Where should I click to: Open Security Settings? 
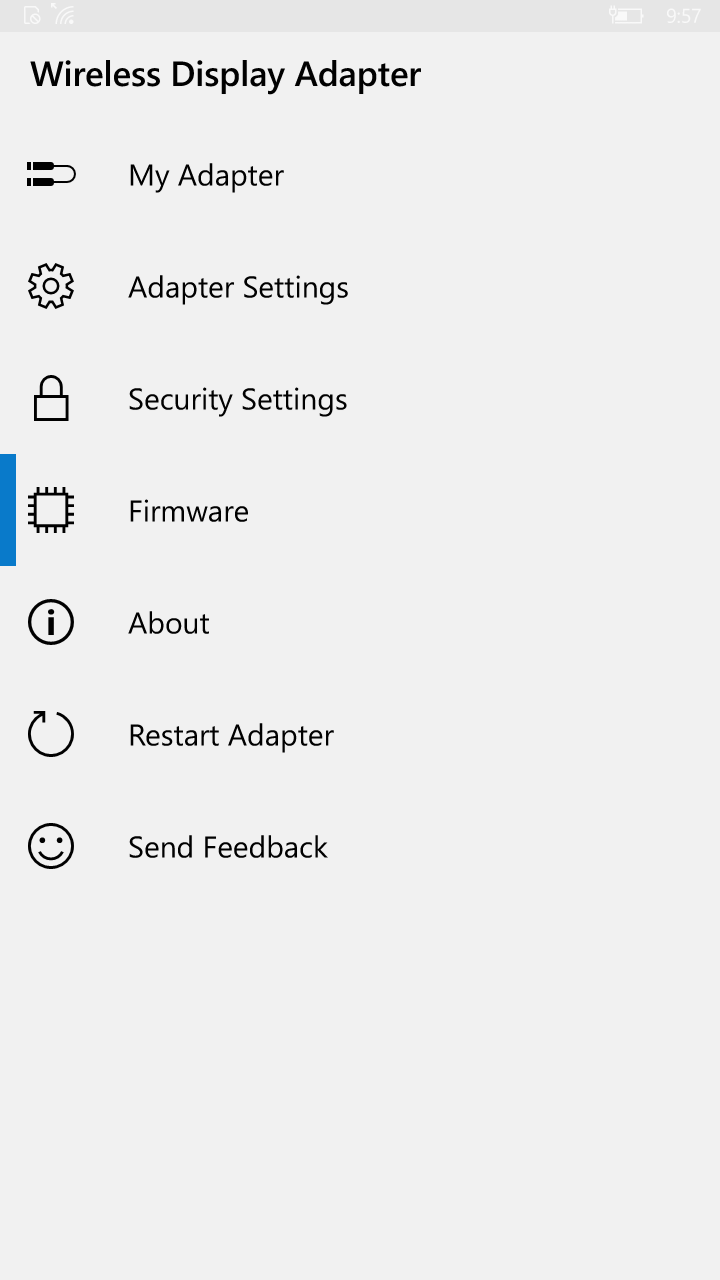click(360, 398)
